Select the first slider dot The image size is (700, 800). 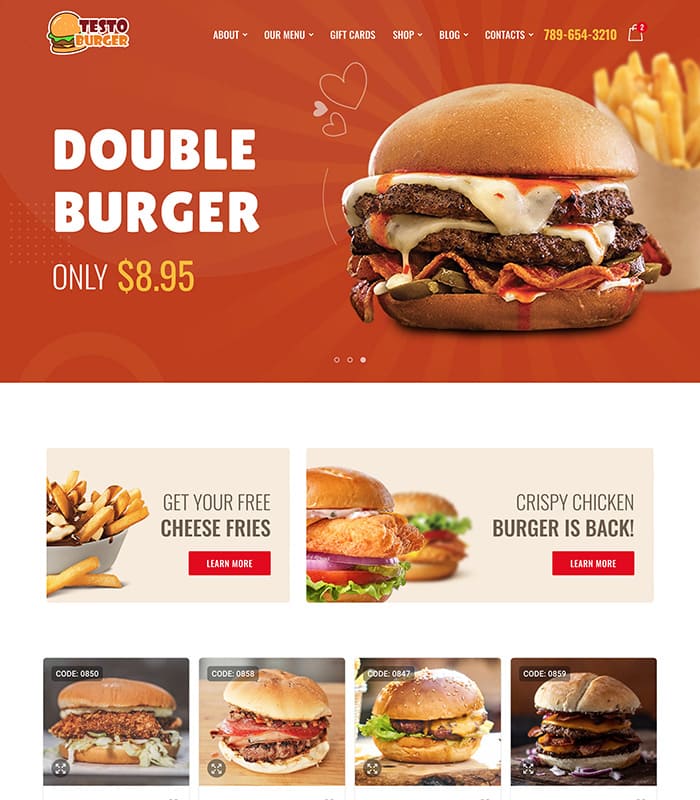tap(337, 359)
